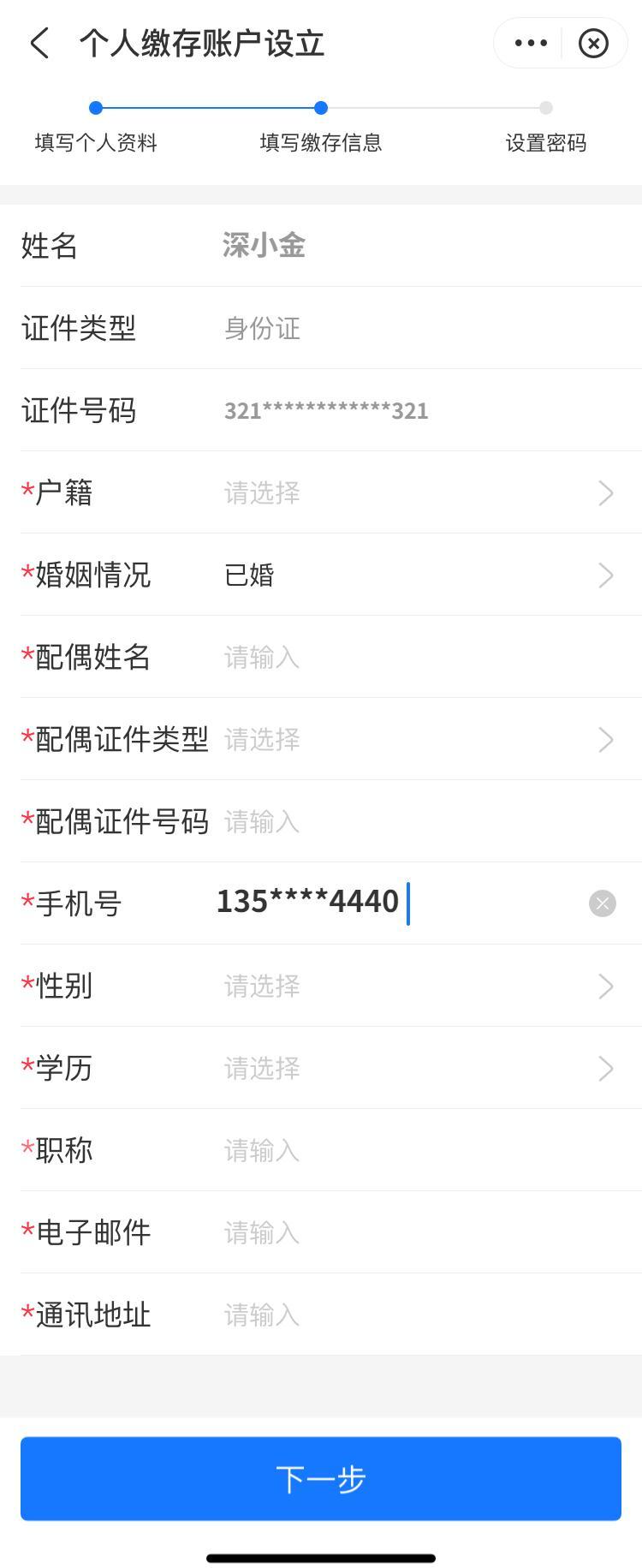
Task: Close the mini program
Action: (593, 43)
